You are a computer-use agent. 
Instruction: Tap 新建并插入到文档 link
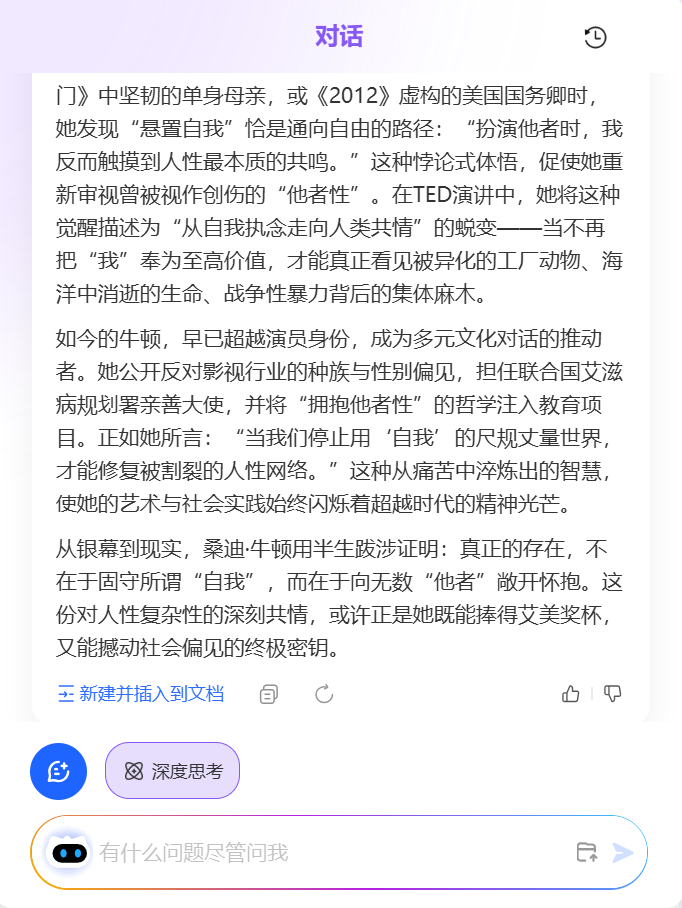[141, 694]
